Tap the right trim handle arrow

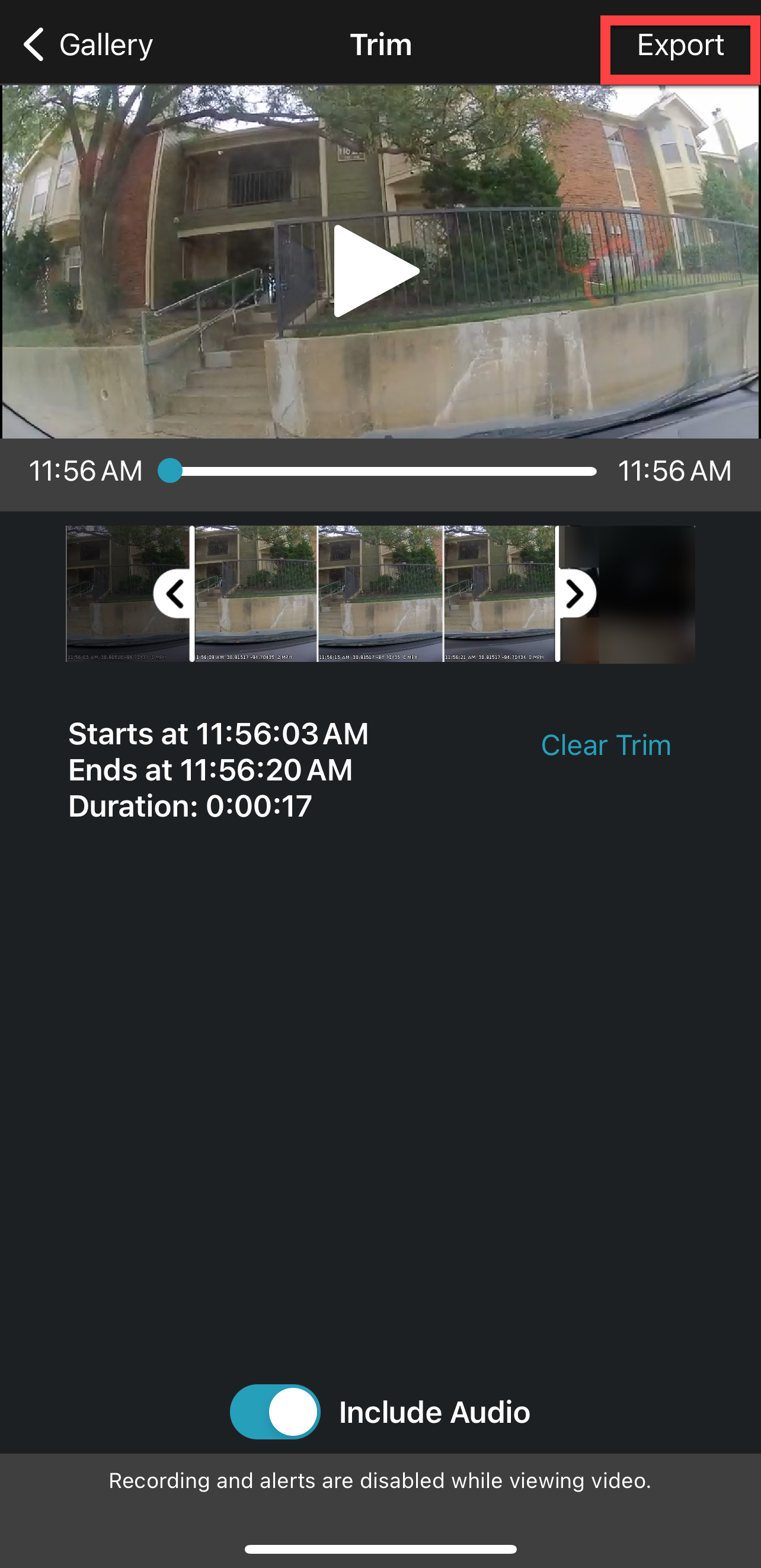point(575,593)
